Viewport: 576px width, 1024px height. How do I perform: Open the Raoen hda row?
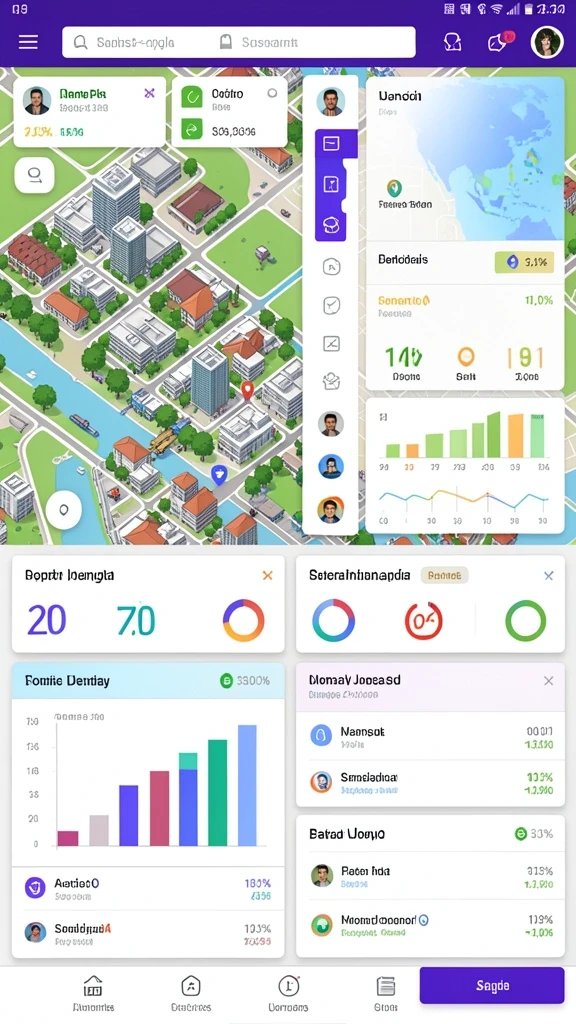pyautogui.click(x=430, y=876)
